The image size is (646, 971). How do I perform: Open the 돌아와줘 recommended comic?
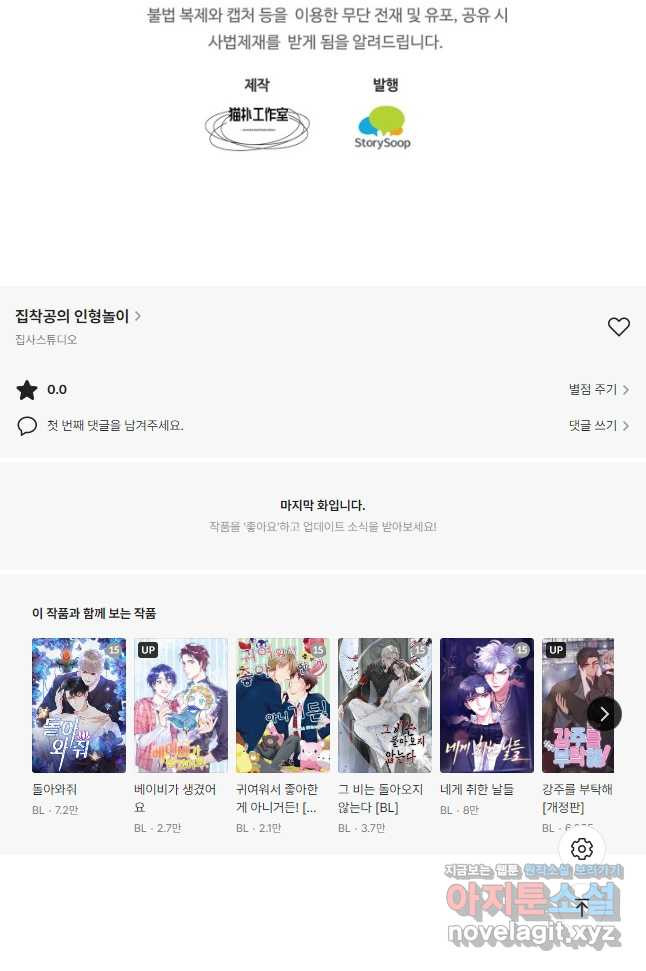click(79, 705)
